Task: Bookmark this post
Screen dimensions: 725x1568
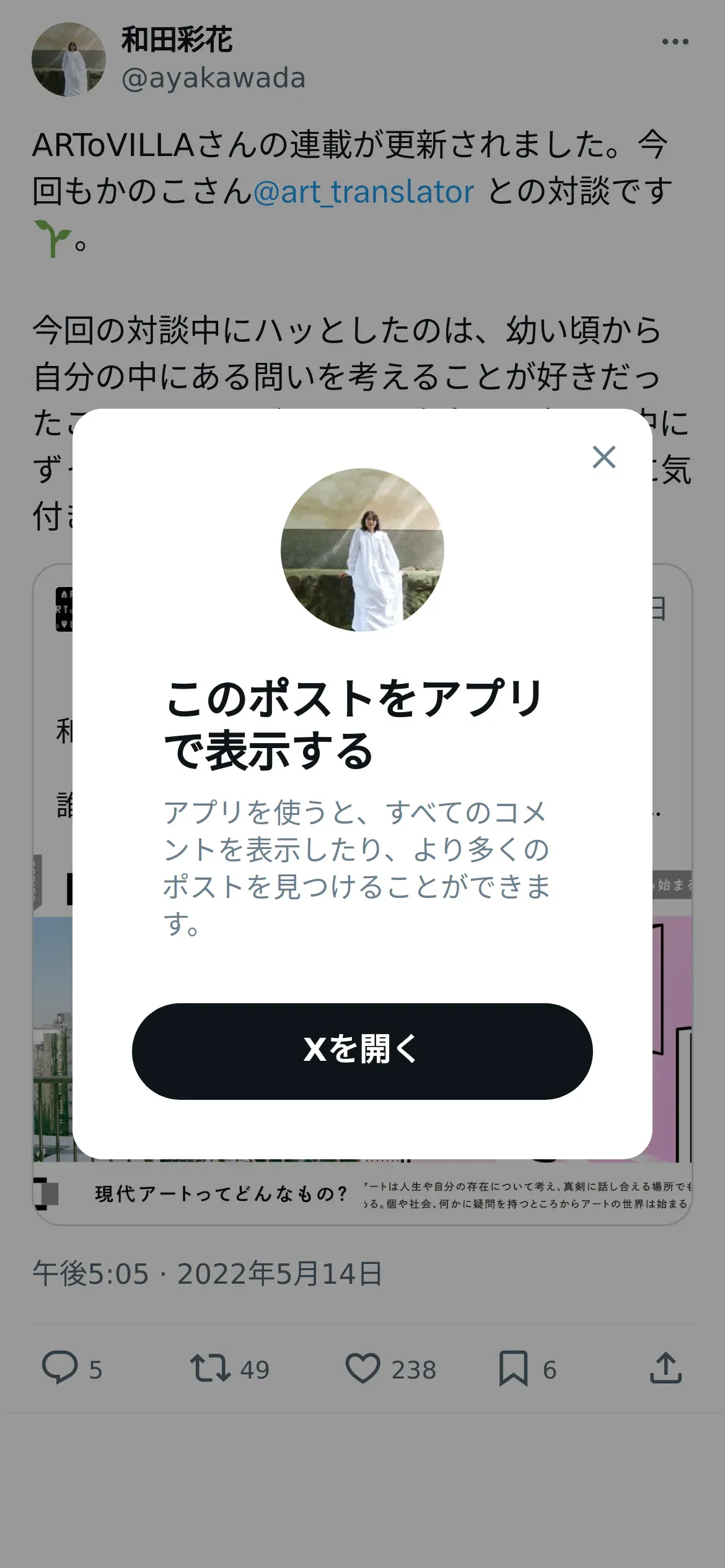Action: tap(513, 1368)
